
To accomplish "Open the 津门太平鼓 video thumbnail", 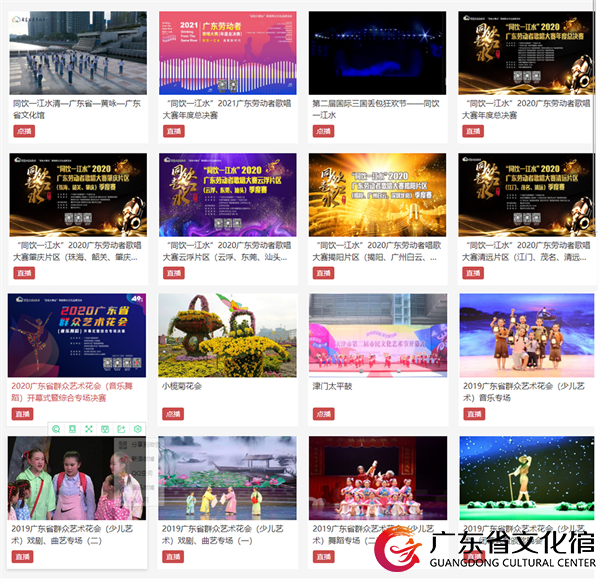I will coord(377,335).
